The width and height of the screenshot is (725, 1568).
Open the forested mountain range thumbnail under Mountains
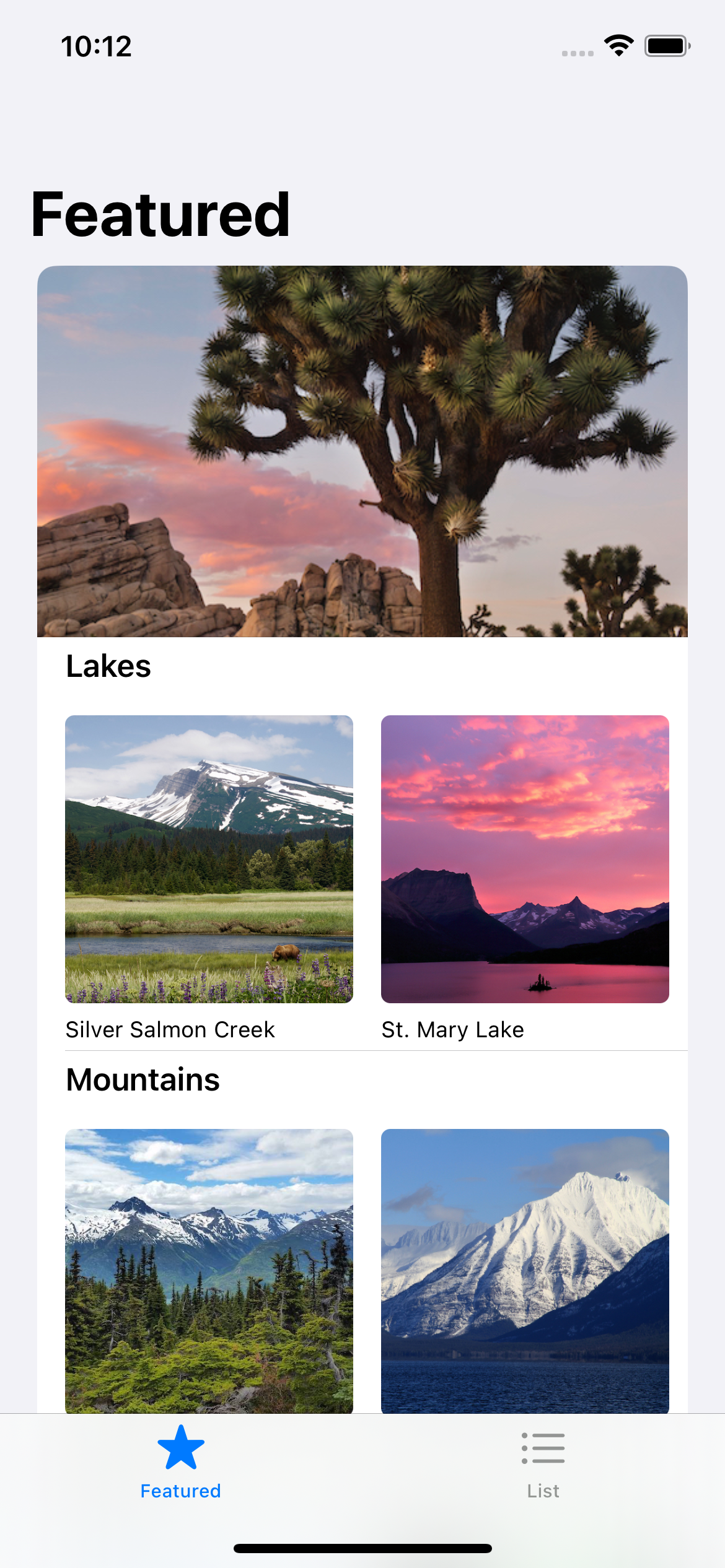pos(209,1270)
